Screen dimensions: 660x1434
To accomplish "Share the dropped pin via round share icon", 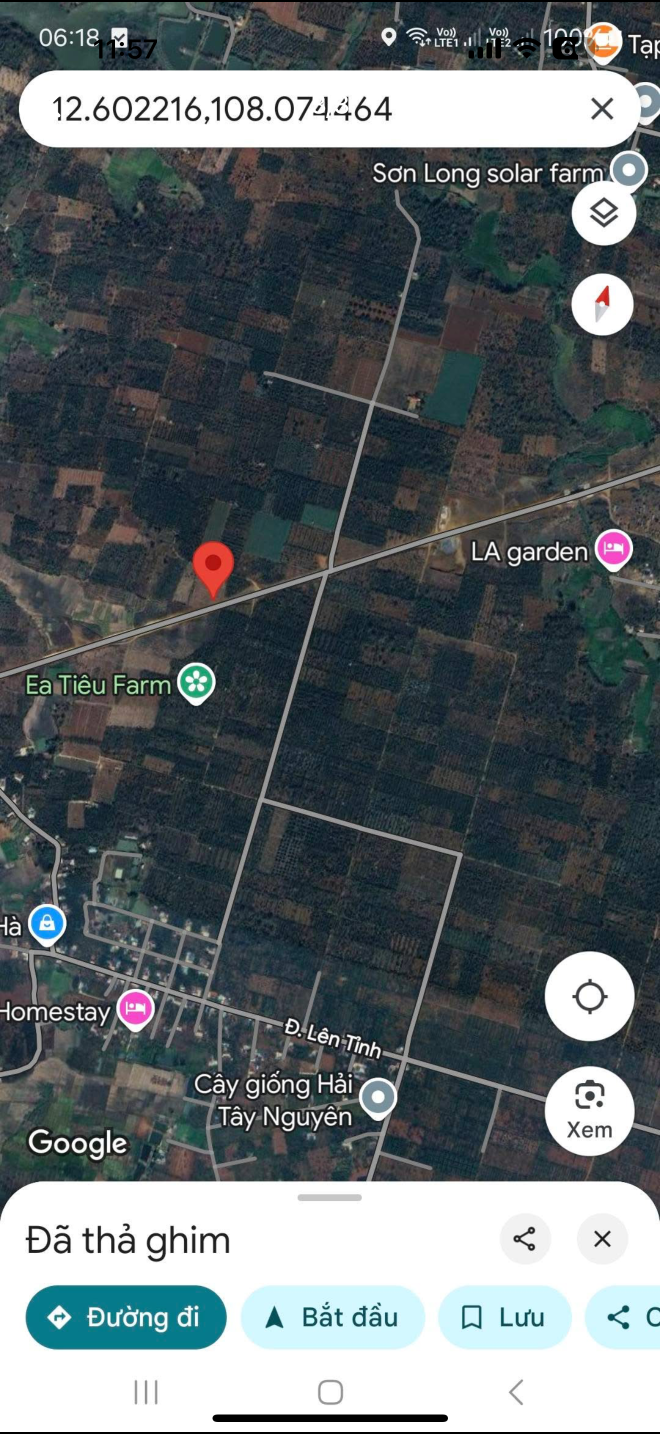I will pos(525,1239).
